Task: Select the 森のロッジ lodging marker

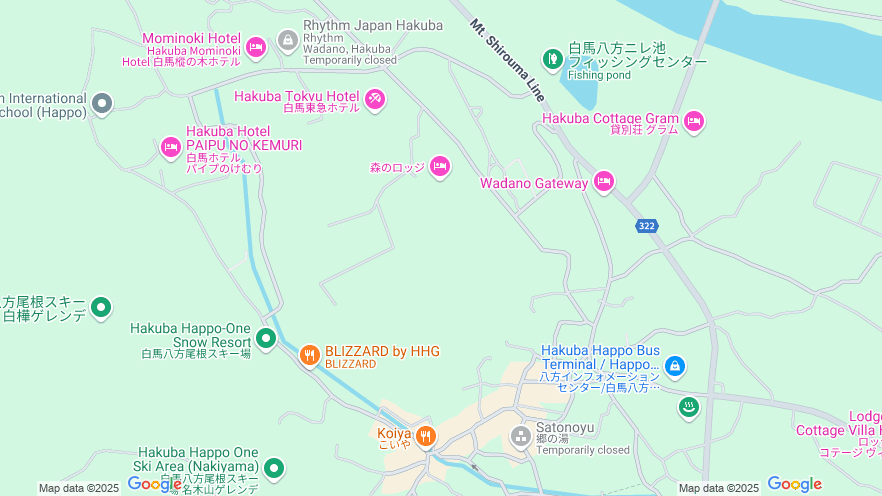Action: [439, 167]
